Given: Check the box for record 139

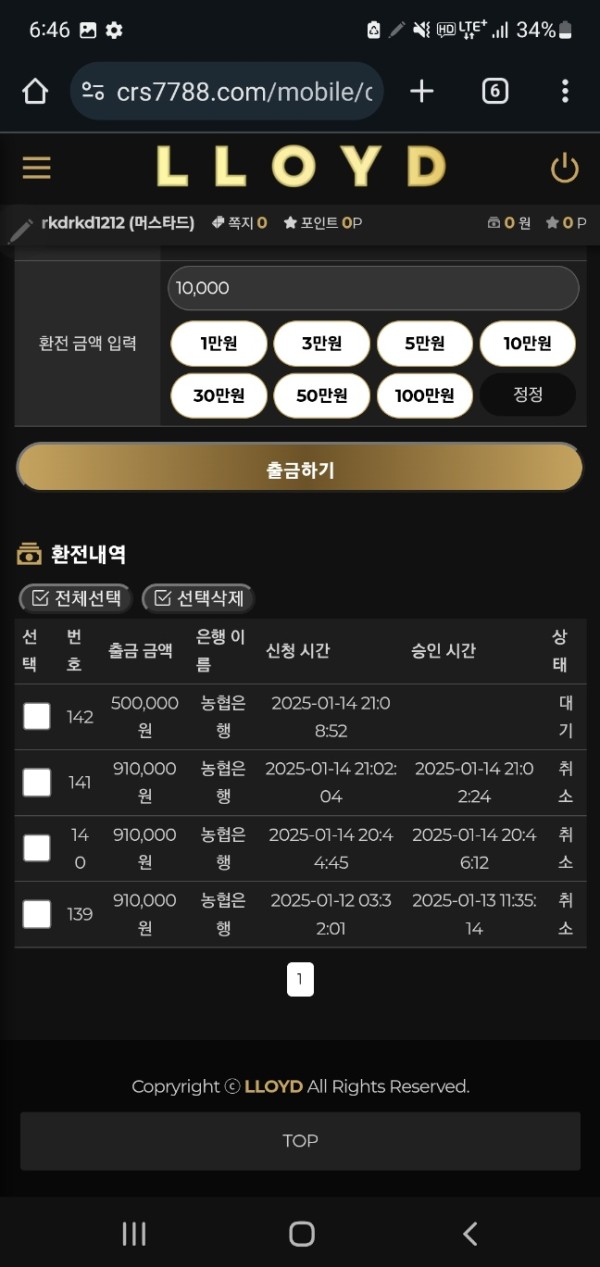Looking at the screenshot, I should click(x=37, y=914).
